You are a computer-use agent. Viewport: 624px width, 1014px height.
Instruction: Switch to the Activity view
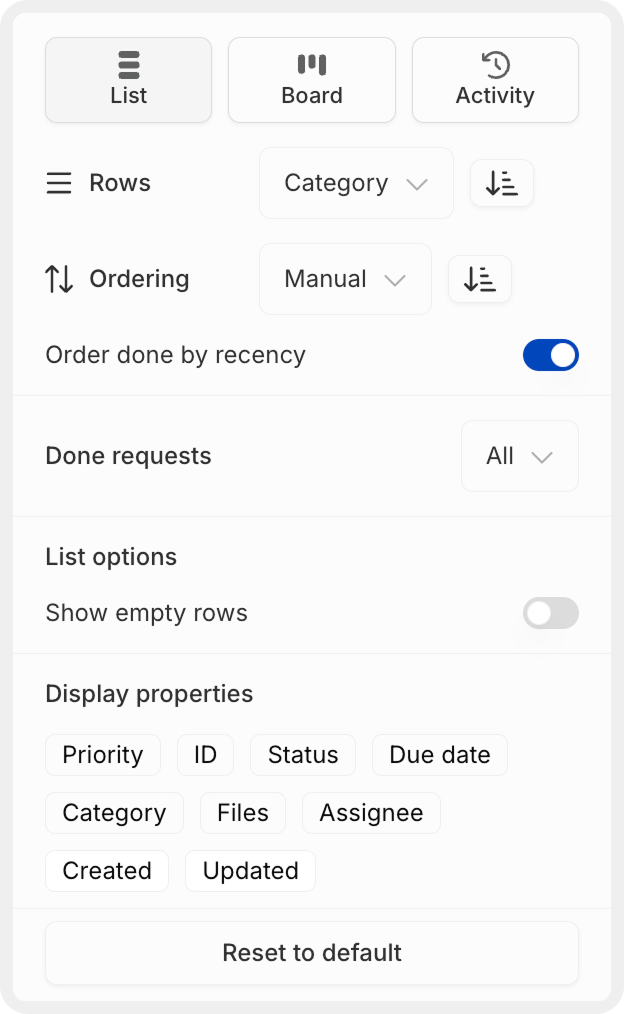(x=495, y=80)
